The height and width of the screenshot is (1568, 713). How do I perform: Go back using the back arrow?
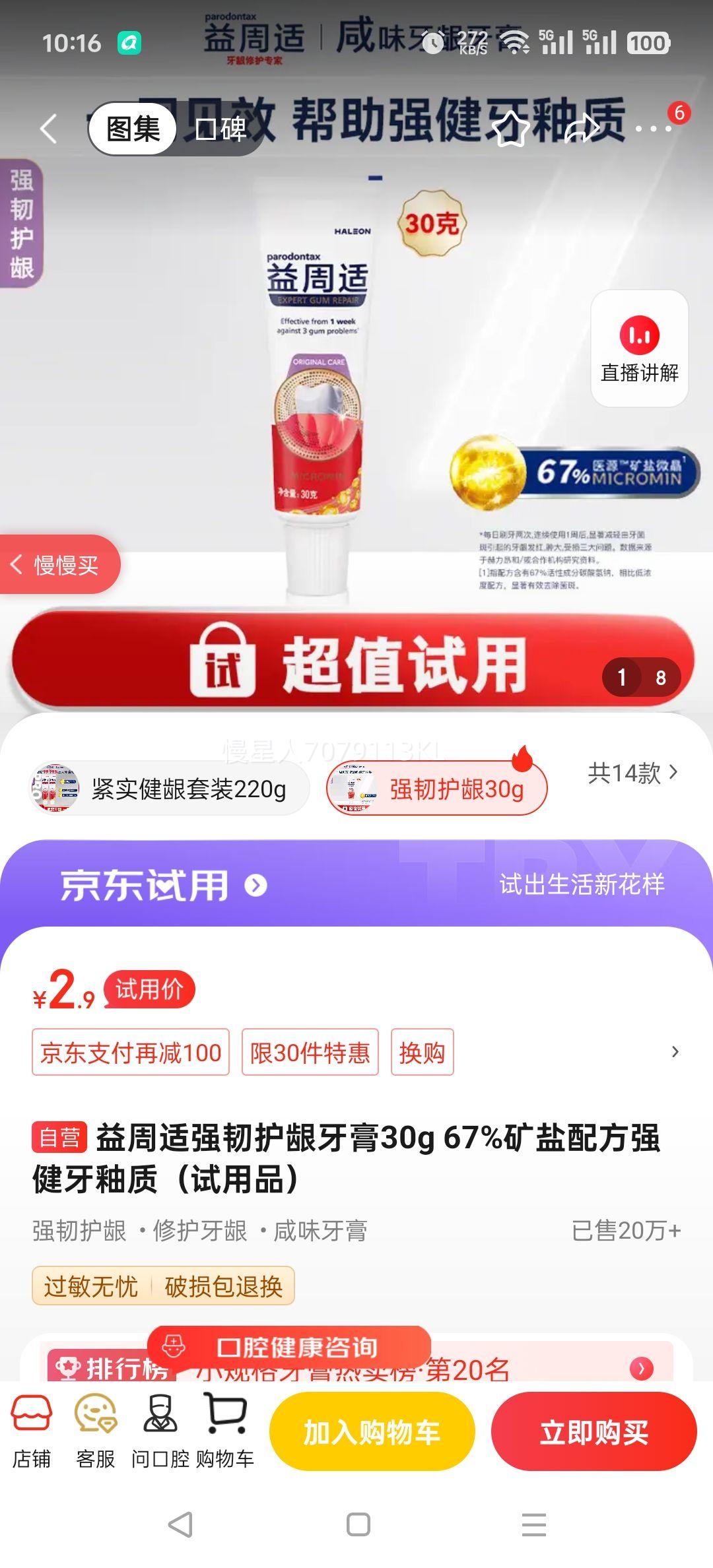coord(48,129)
